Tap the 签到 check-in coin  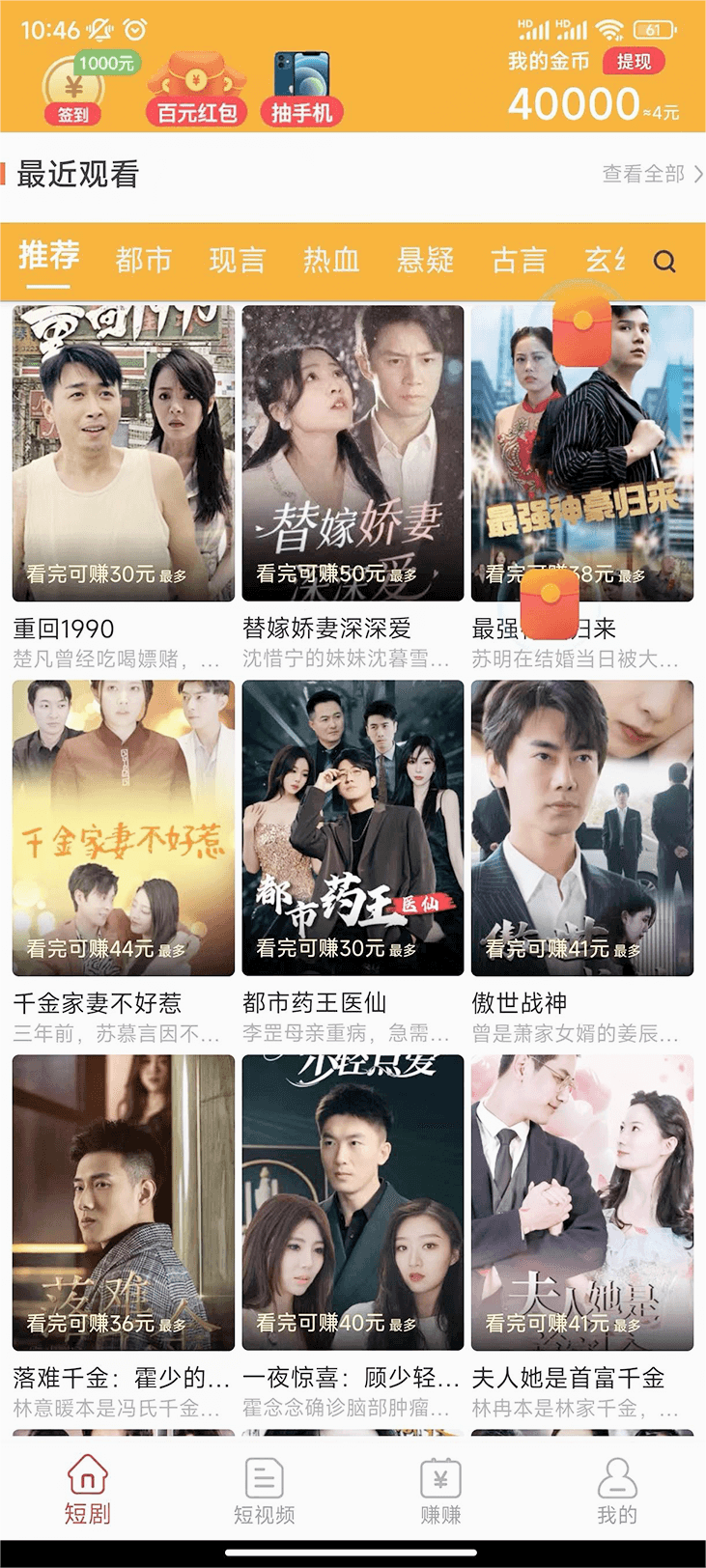click(74, 94)
